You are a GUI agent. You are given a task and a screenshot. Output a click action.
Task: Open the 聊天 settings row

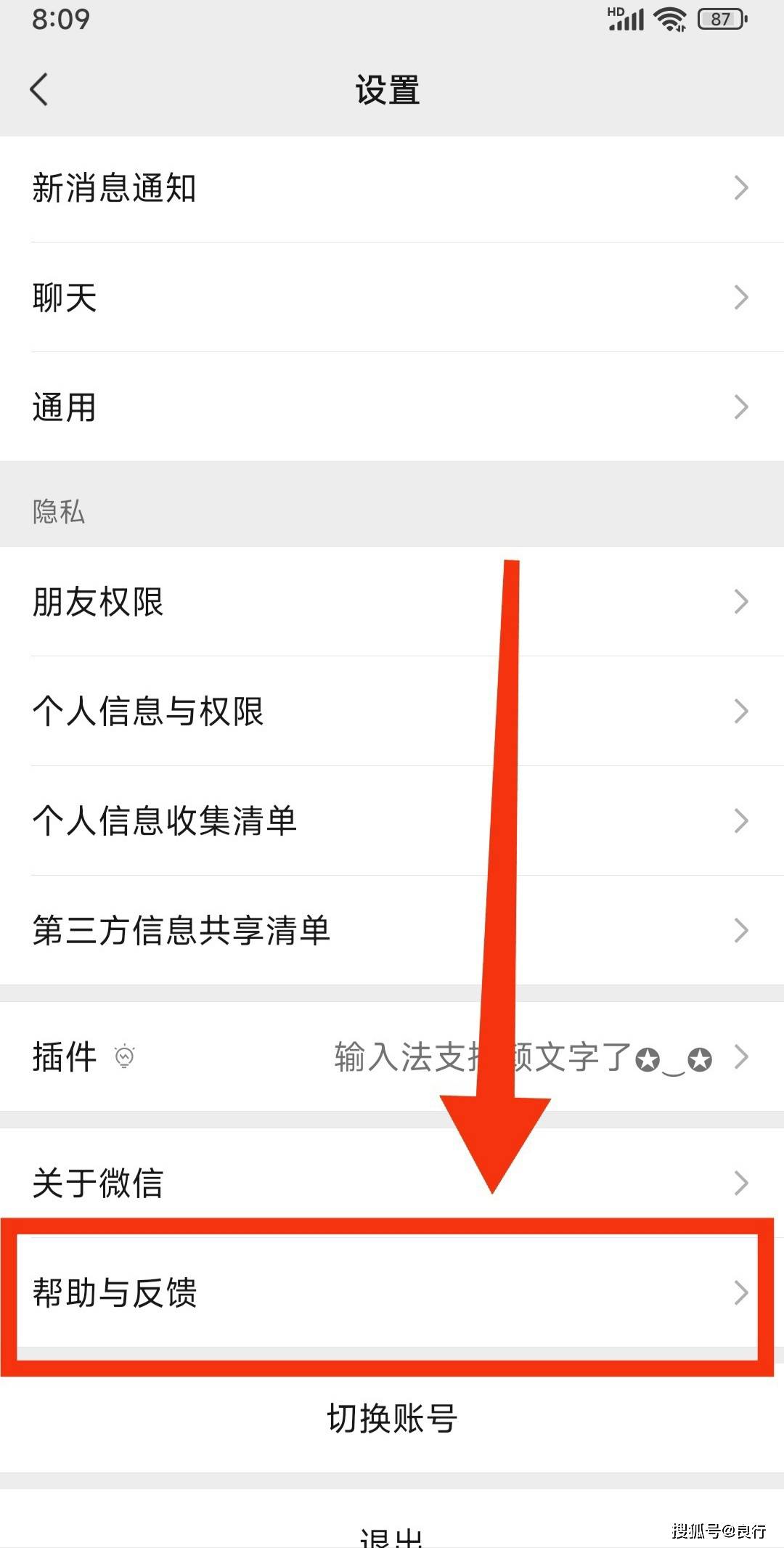point(392,298)
